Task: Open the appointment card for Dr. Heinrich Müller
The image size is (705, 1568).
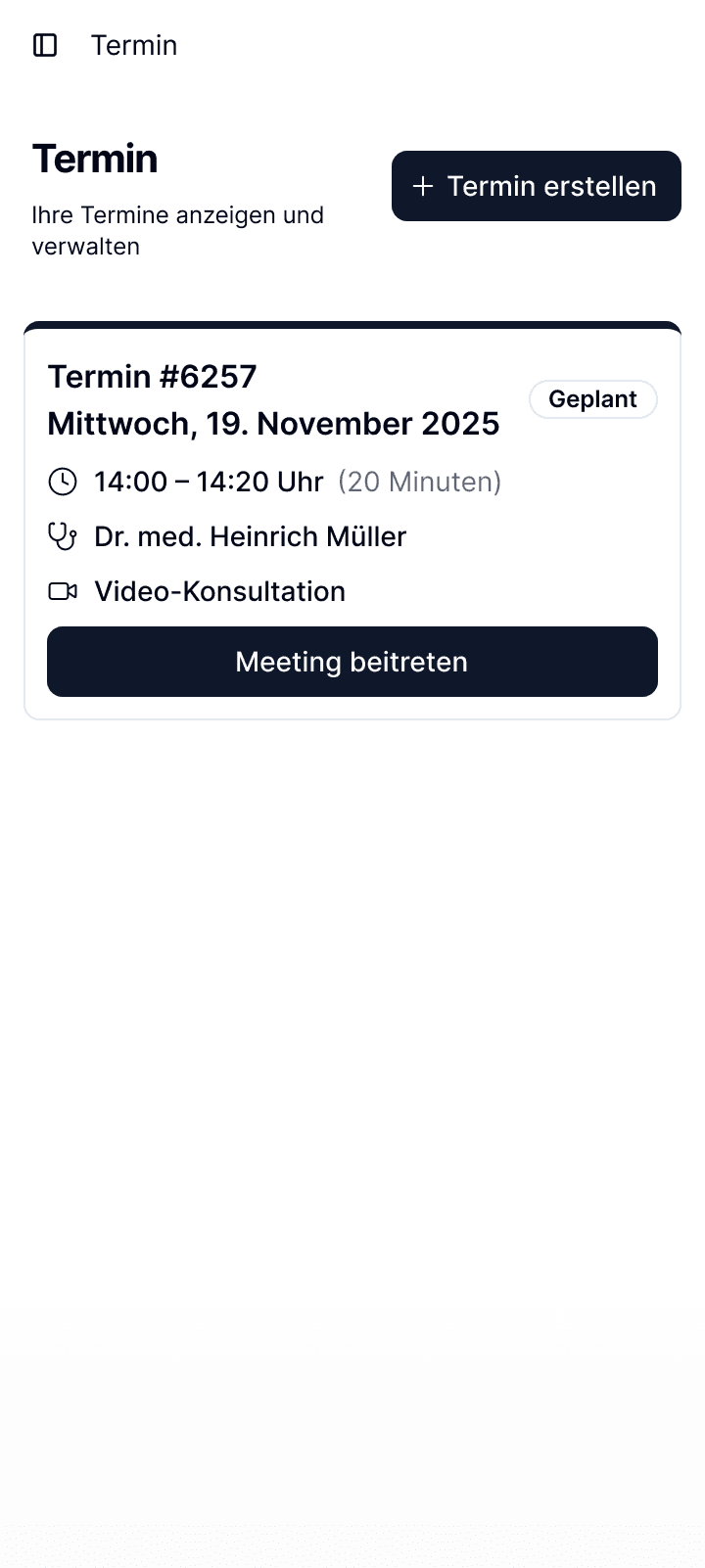Action: tap(352, 519)
